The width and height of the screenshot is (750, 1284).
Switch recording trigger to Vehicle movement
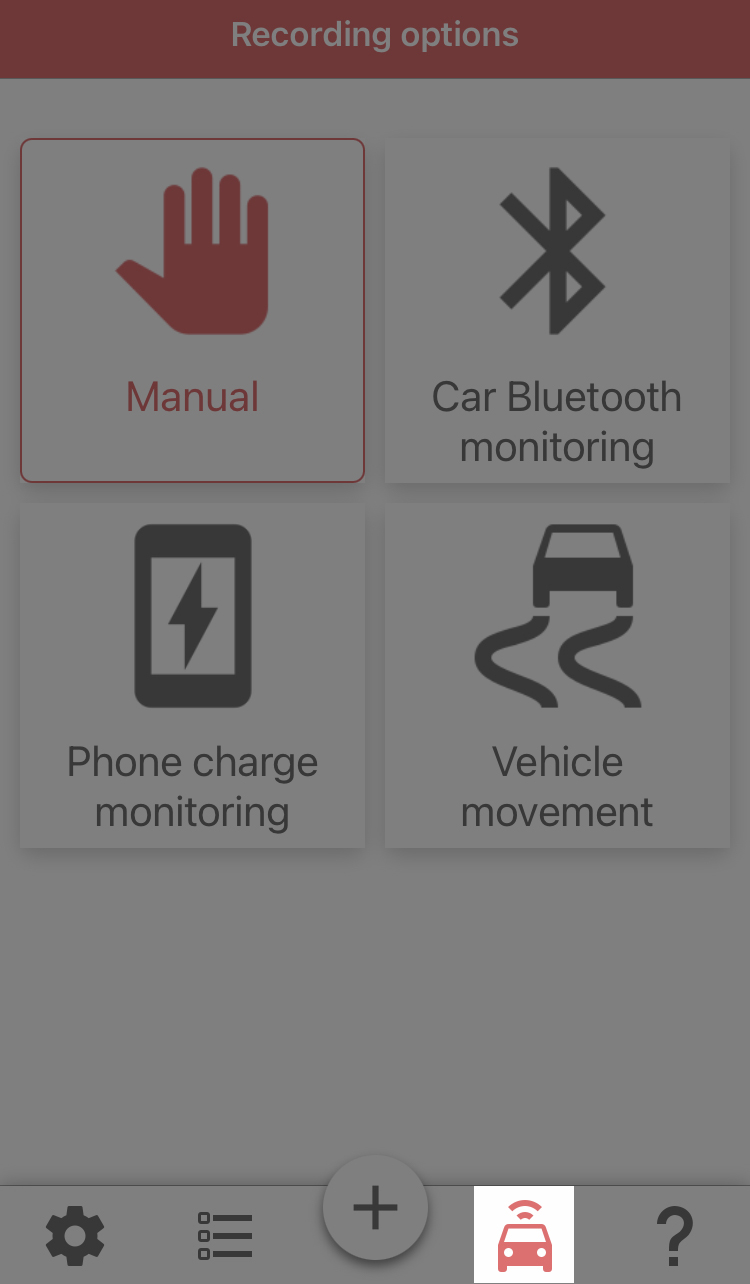[x=556, y=675]
